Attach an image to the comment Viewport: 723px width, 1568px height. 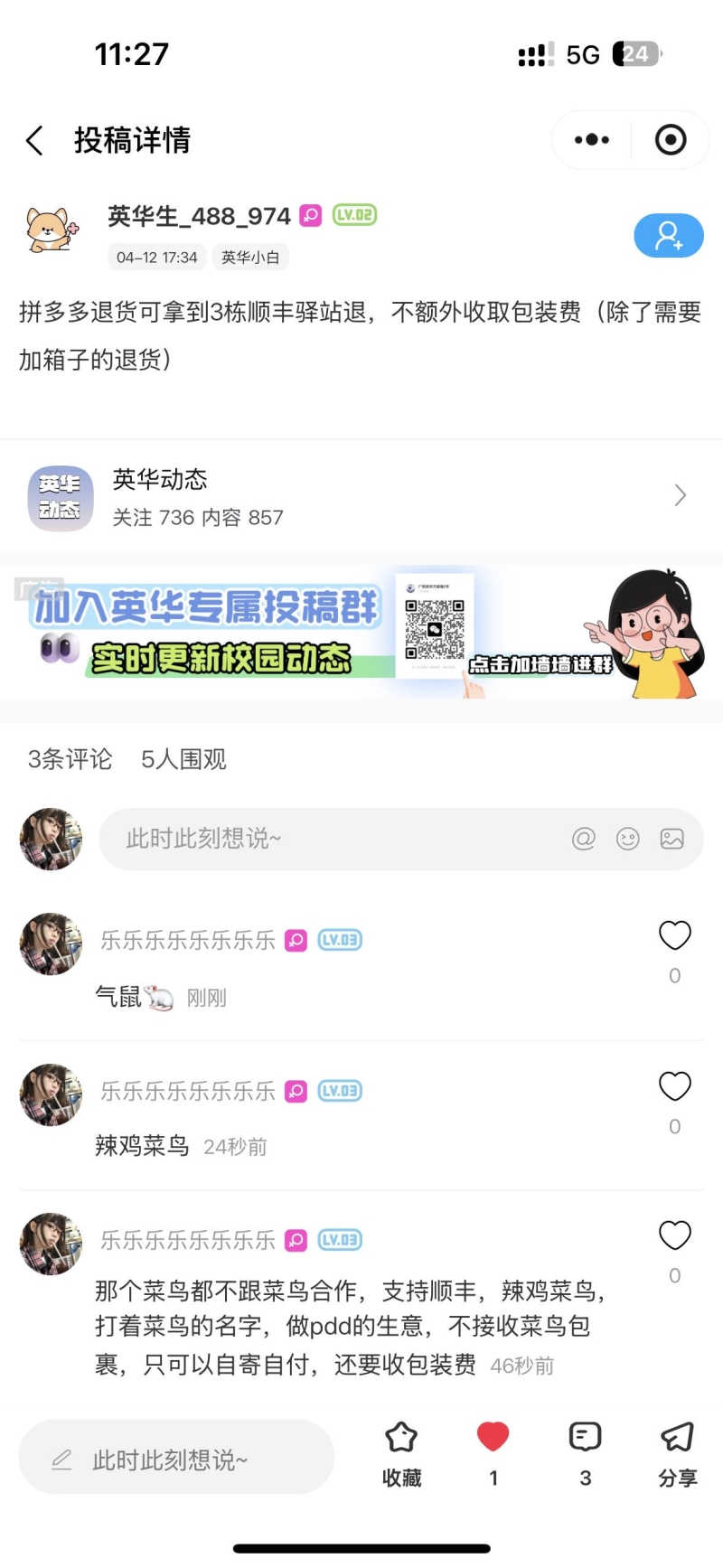point(672,839)
